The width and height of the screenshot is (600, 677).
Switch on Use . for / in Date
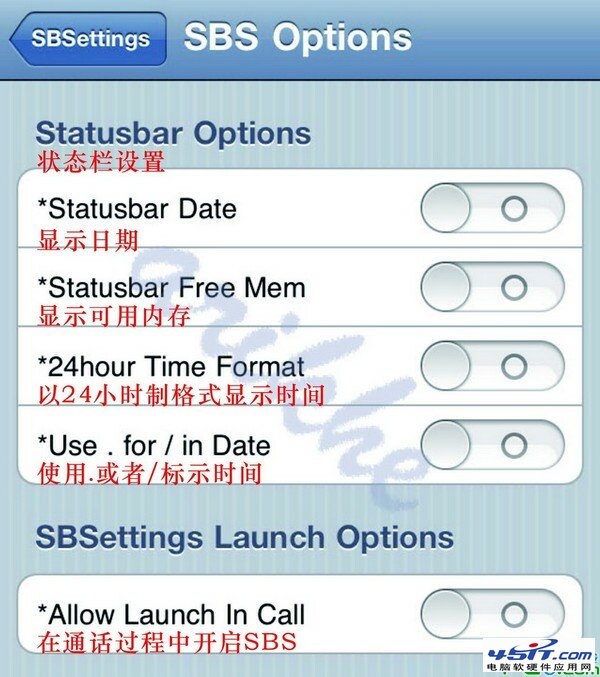pyautogui.click(x=492, y=444)
